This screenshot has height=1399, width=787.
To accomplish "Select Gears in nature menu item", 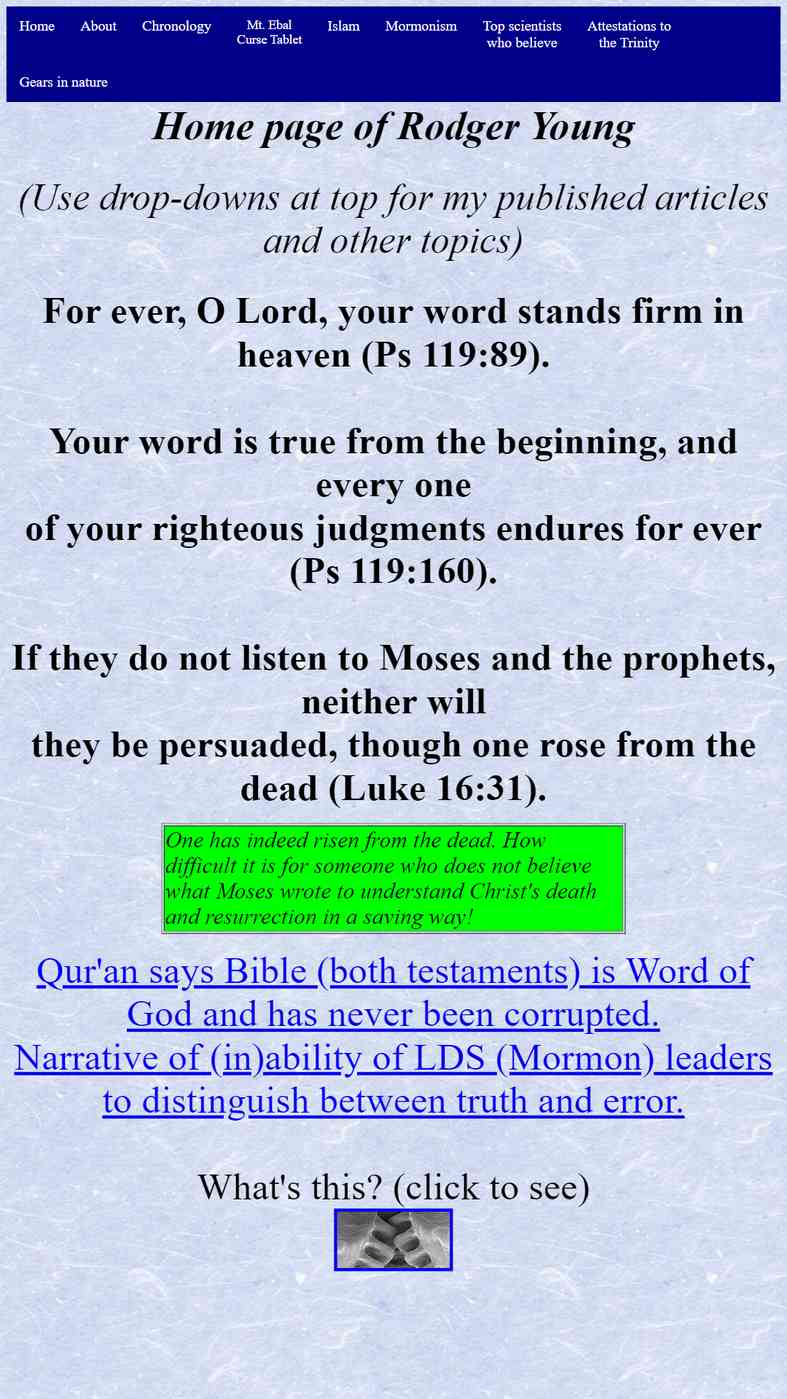I will click(x=63, y=82).
